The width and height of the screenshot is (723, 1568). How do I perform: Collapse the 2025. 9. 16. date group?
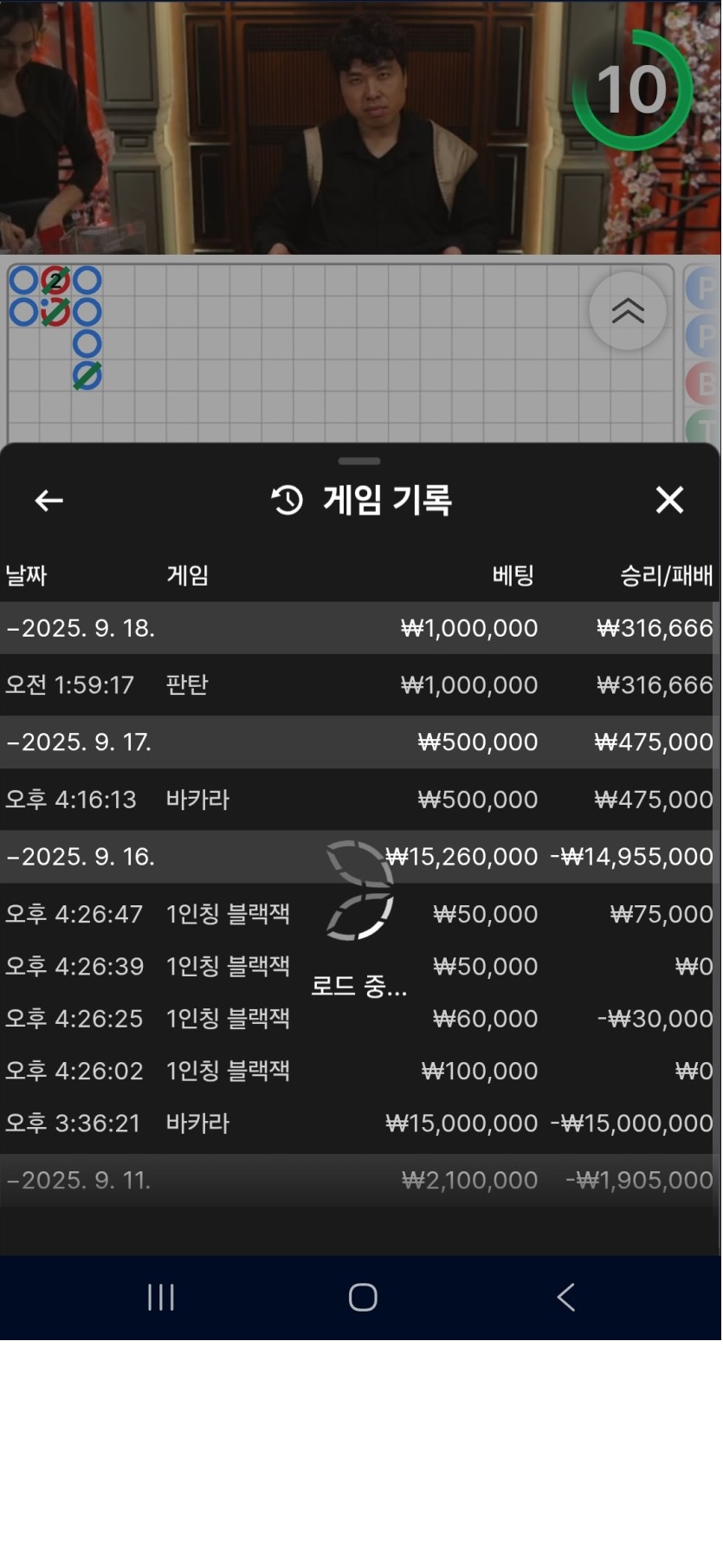[81, 857]
